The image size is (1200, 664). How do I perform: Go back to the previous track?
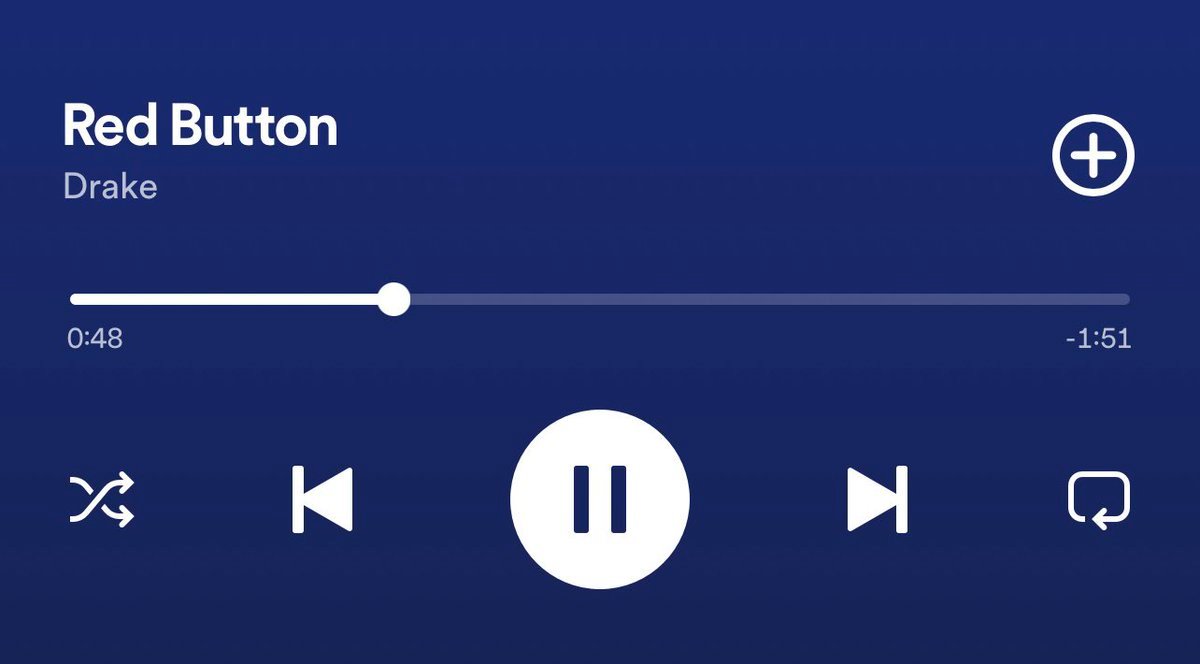pos(322,498)
